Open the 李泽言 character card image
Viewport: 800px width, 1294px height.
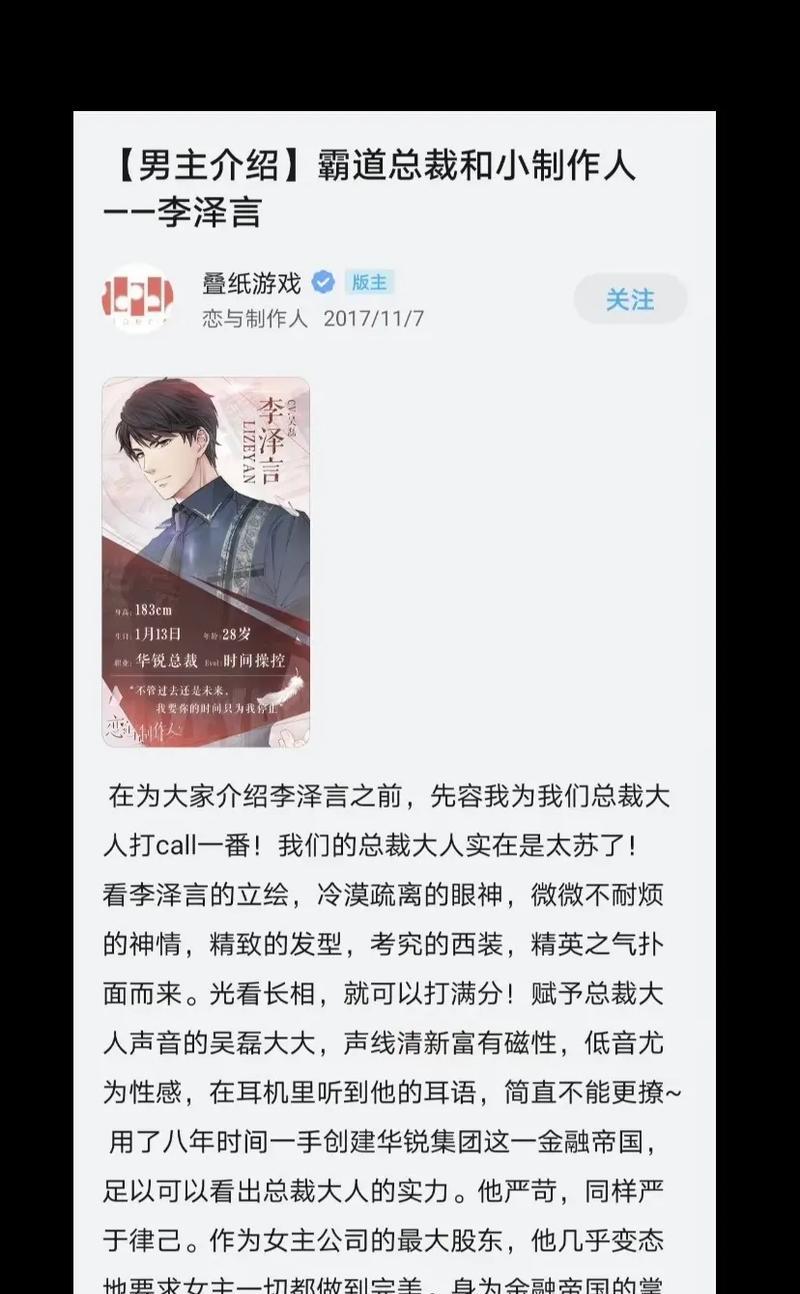coord(206,561)
